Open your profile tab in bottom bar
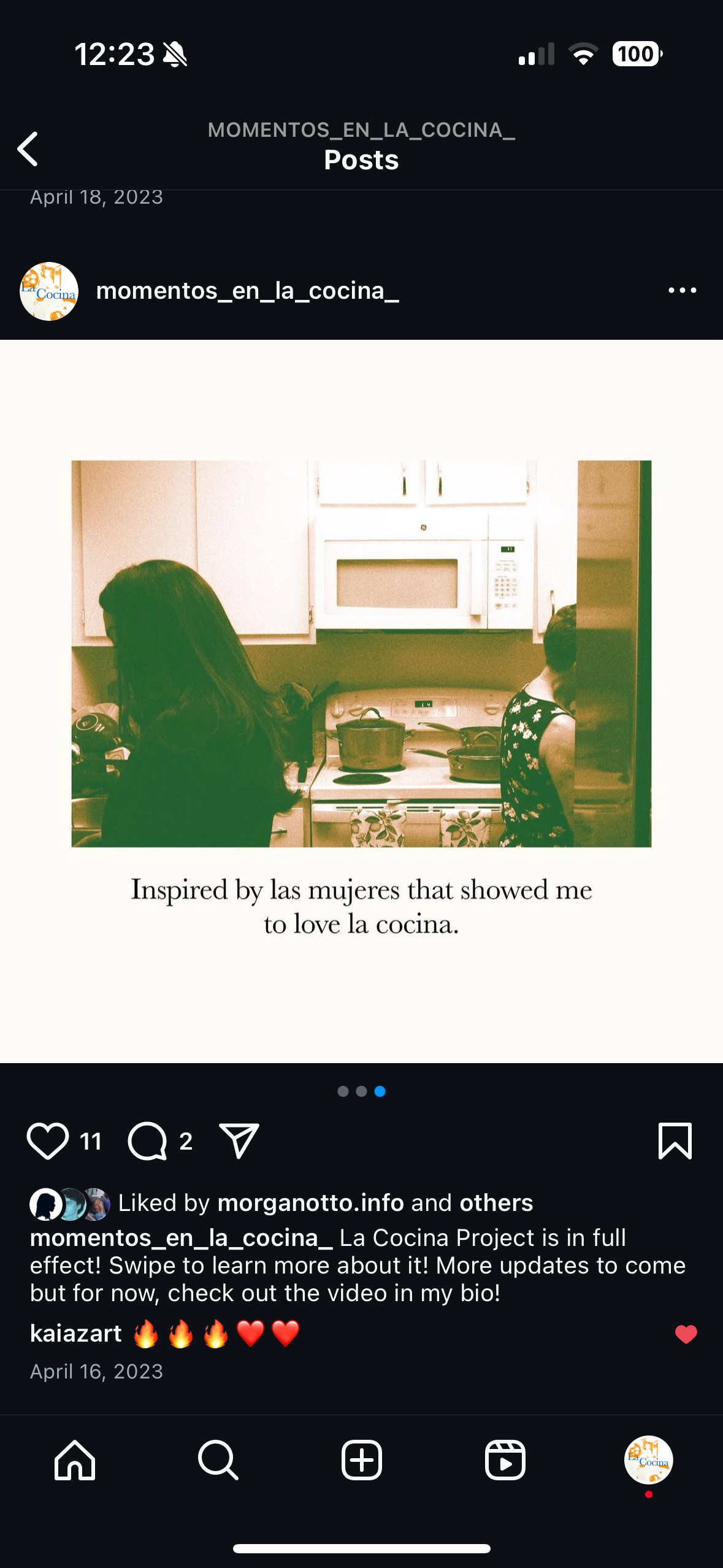Image resolution: width=723 pixels, height=1568 pixels. (x=648, y=1460)
